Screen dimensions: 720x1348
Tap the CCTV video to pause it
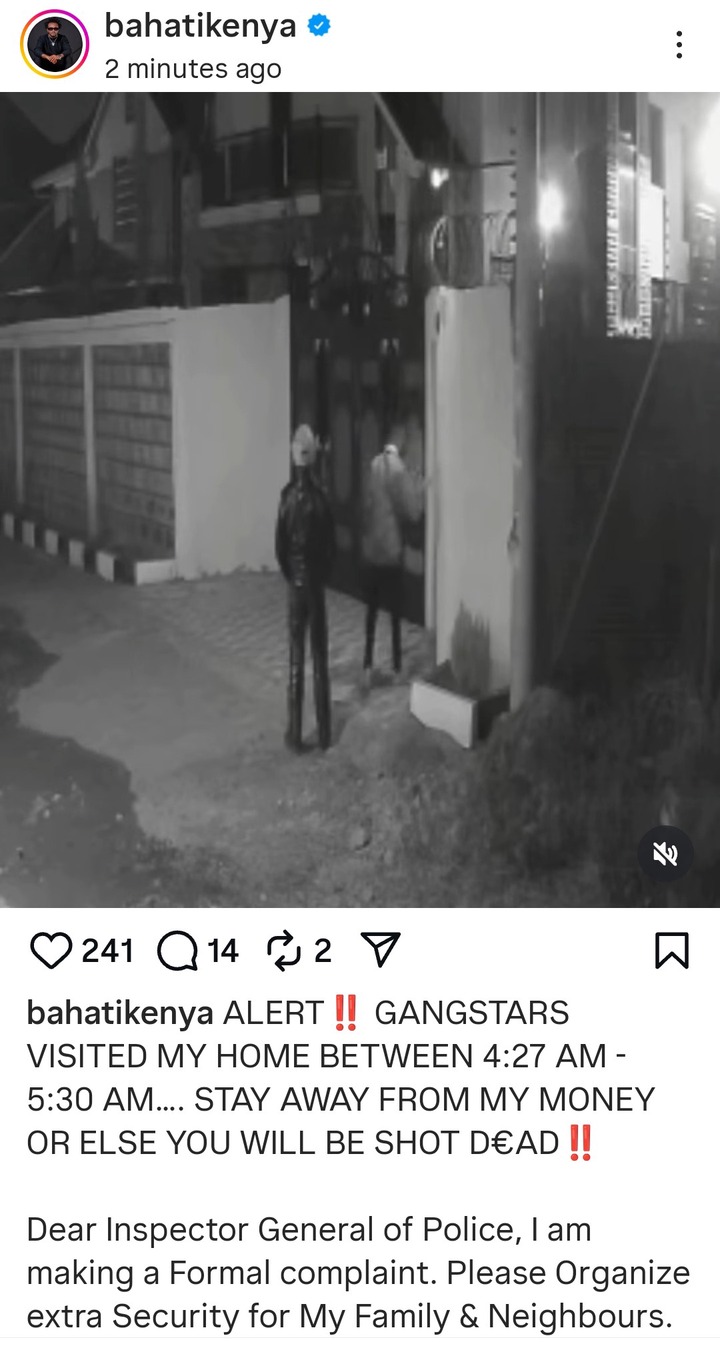360,500
